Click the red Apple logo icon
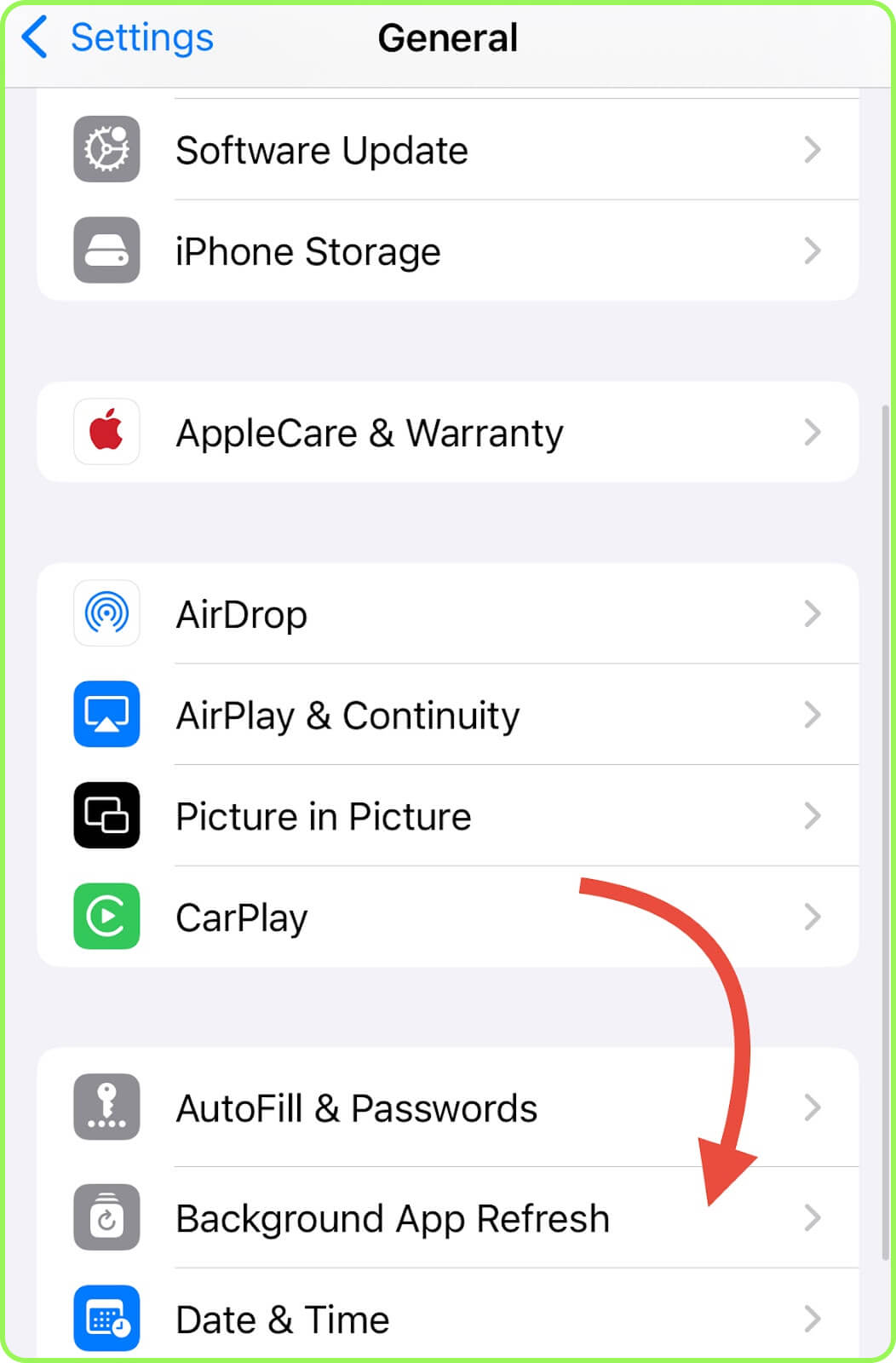 click(106, 432)
